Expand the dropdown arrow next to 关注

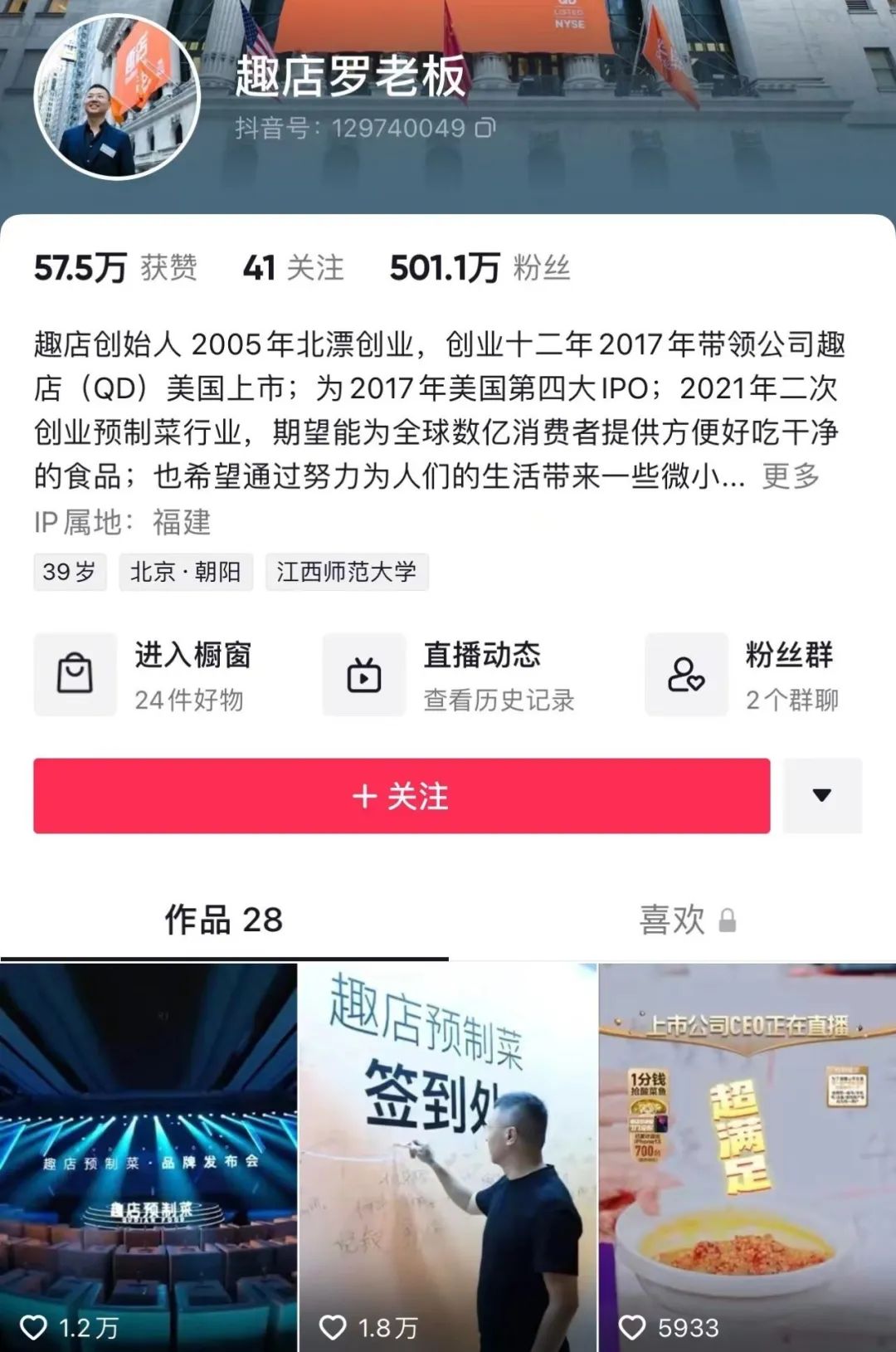click(822, 796)
